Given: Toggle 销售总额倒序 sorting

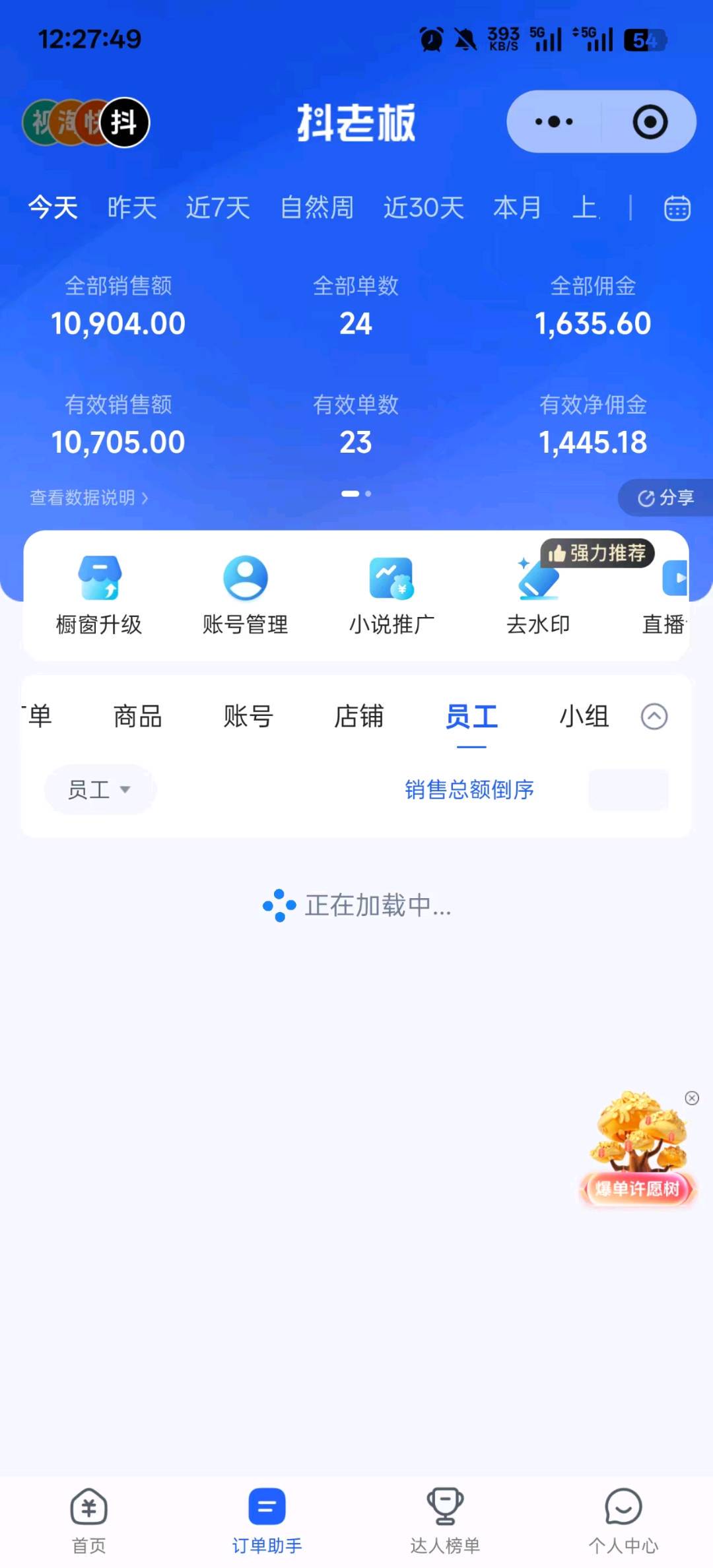Looking at the screenshot, I should [x=469, y=789].
